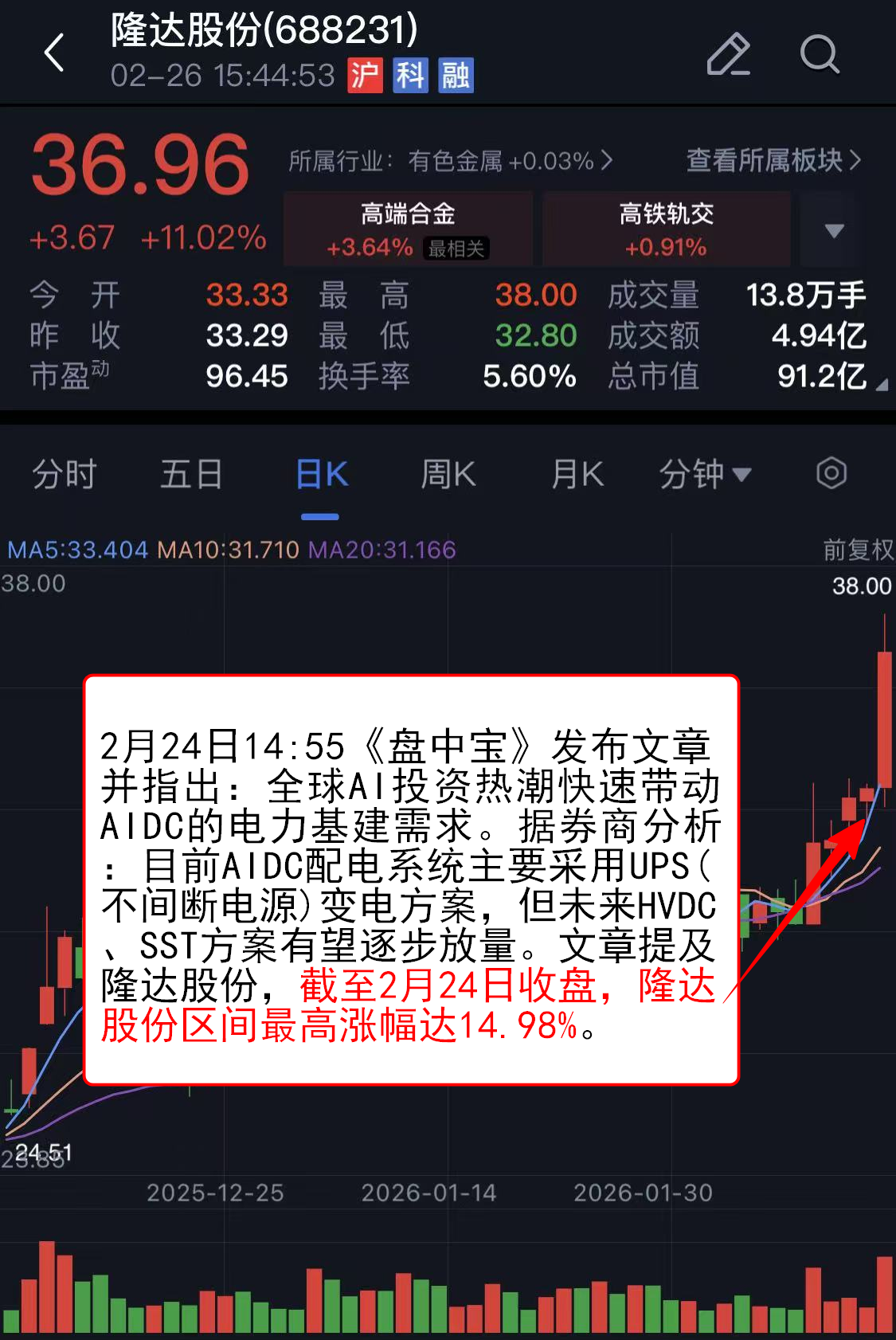Open the 高端合金 sector chip

point(408,229)
